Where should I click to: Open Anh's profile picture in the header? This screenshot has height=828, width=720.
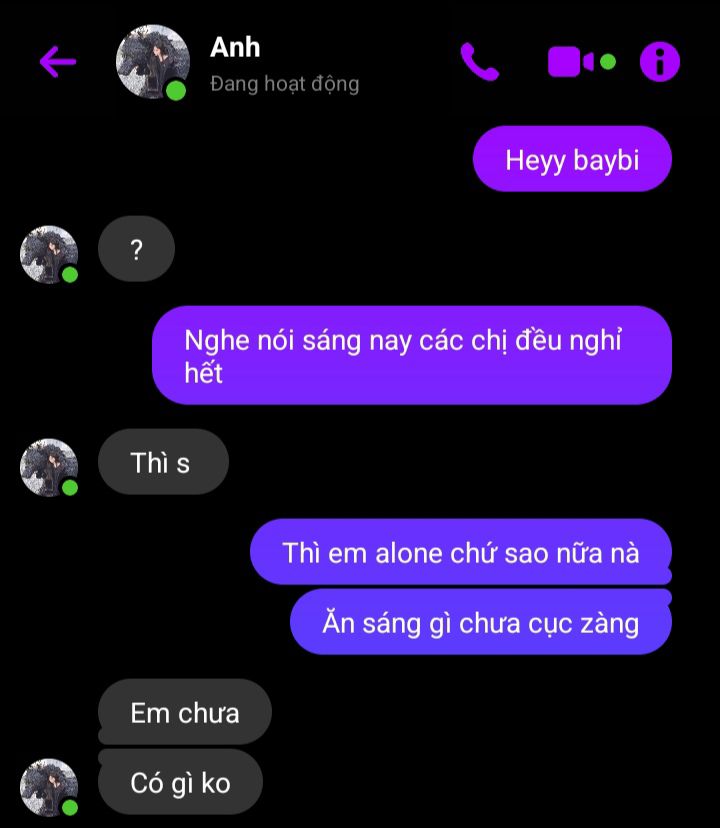(152, 62)
